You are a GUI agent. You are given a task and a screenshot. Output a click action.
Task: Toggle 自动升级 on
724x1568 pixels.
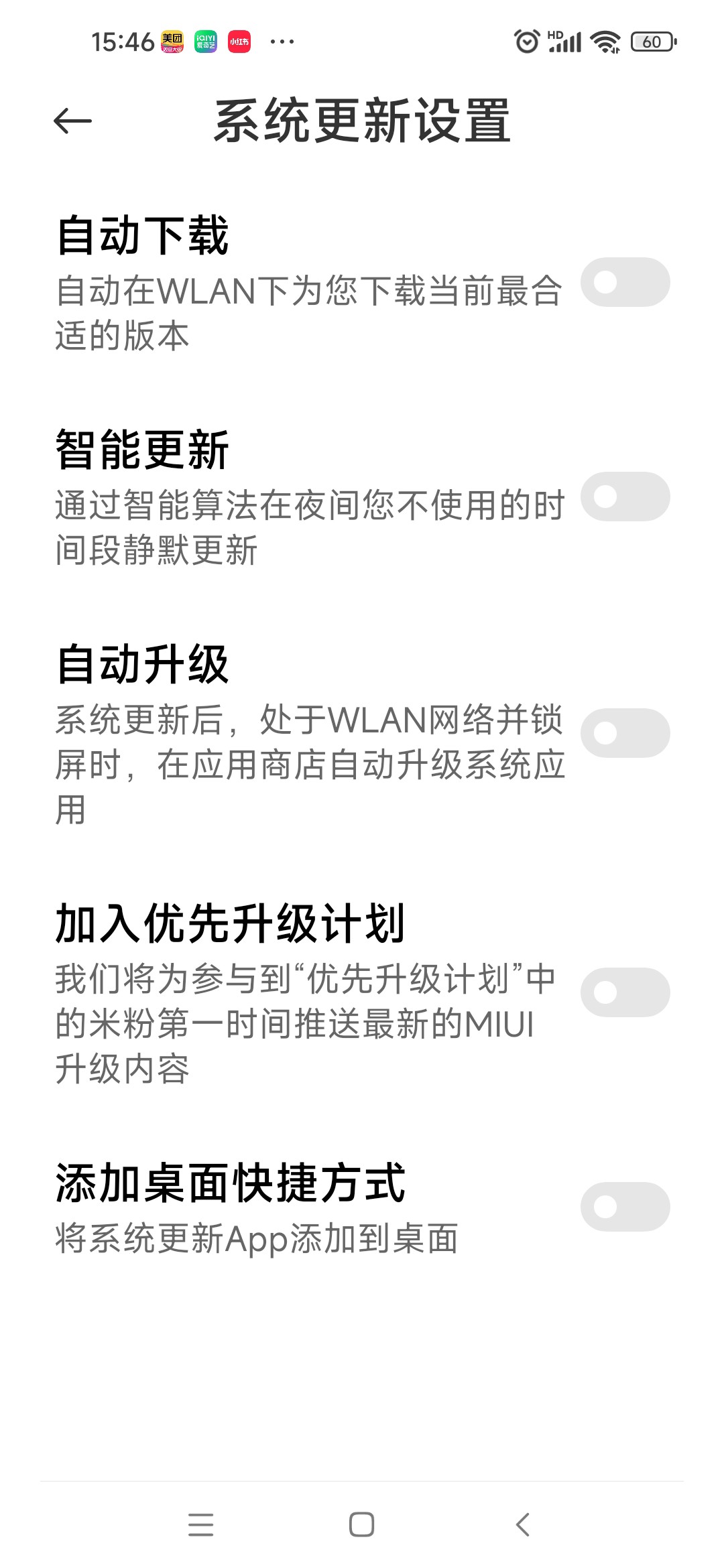[x=625, y=733]
